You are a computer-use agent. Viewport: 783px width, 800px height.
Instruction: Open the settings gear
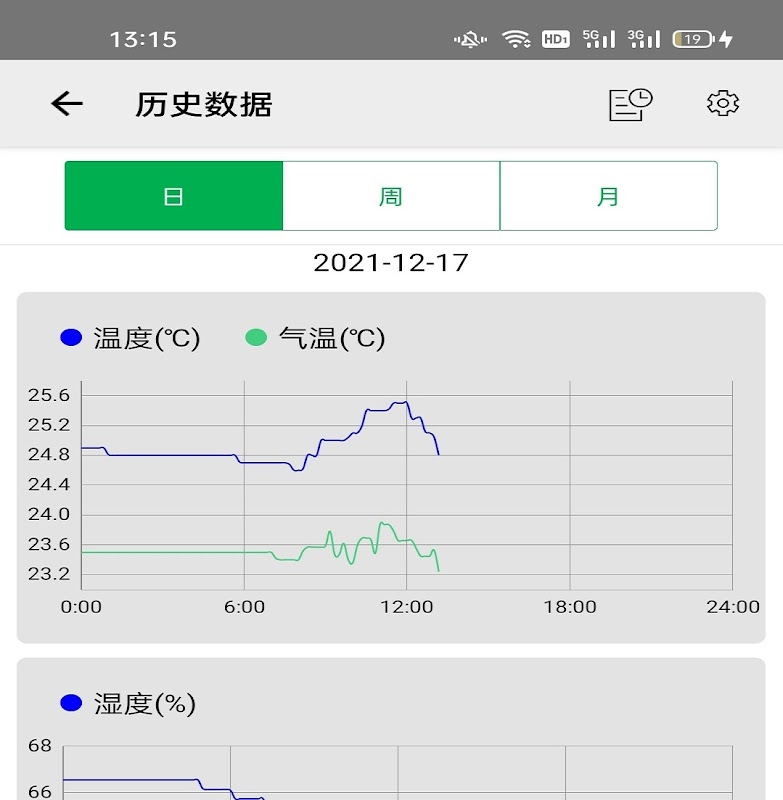[722, 104]
